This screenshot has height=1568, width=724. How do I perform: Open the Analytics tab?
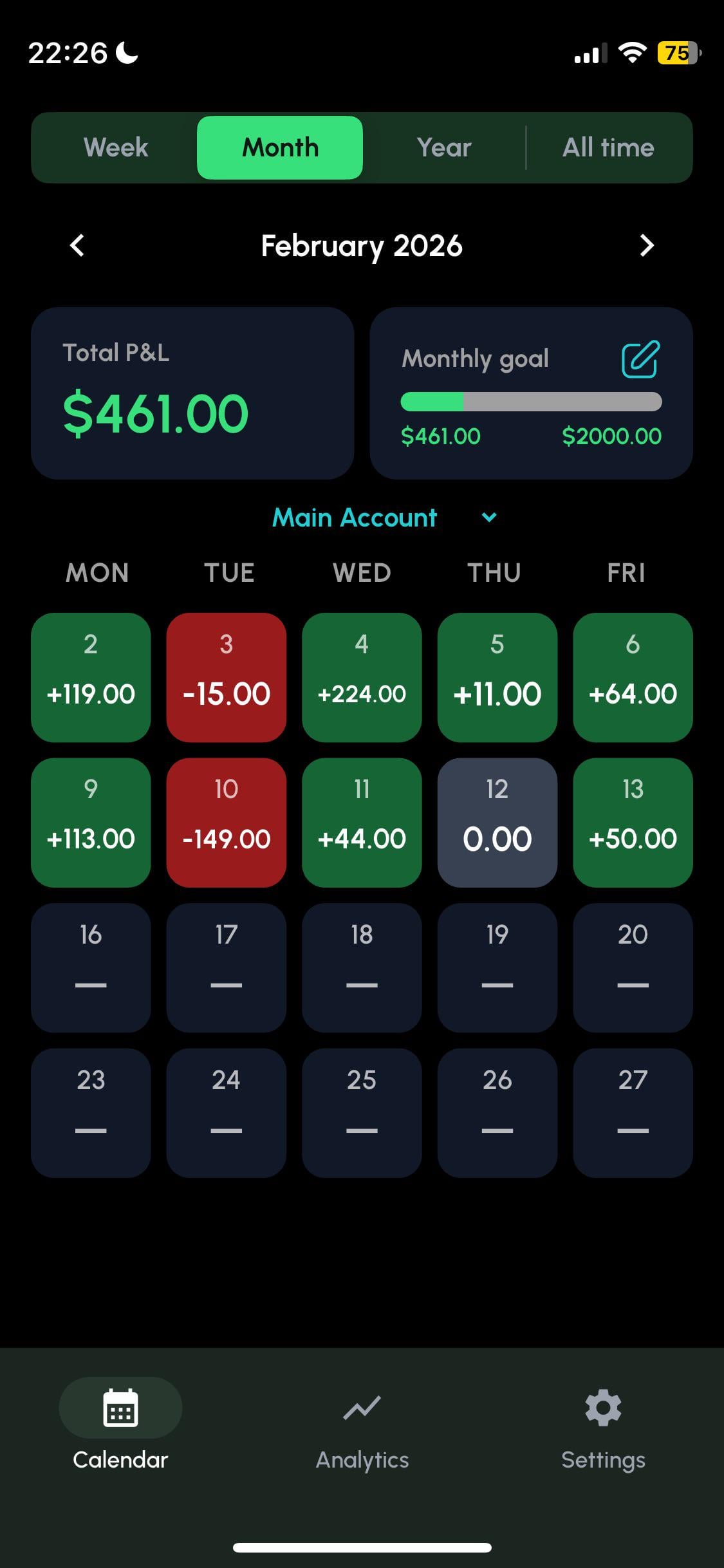(362, 1424)
